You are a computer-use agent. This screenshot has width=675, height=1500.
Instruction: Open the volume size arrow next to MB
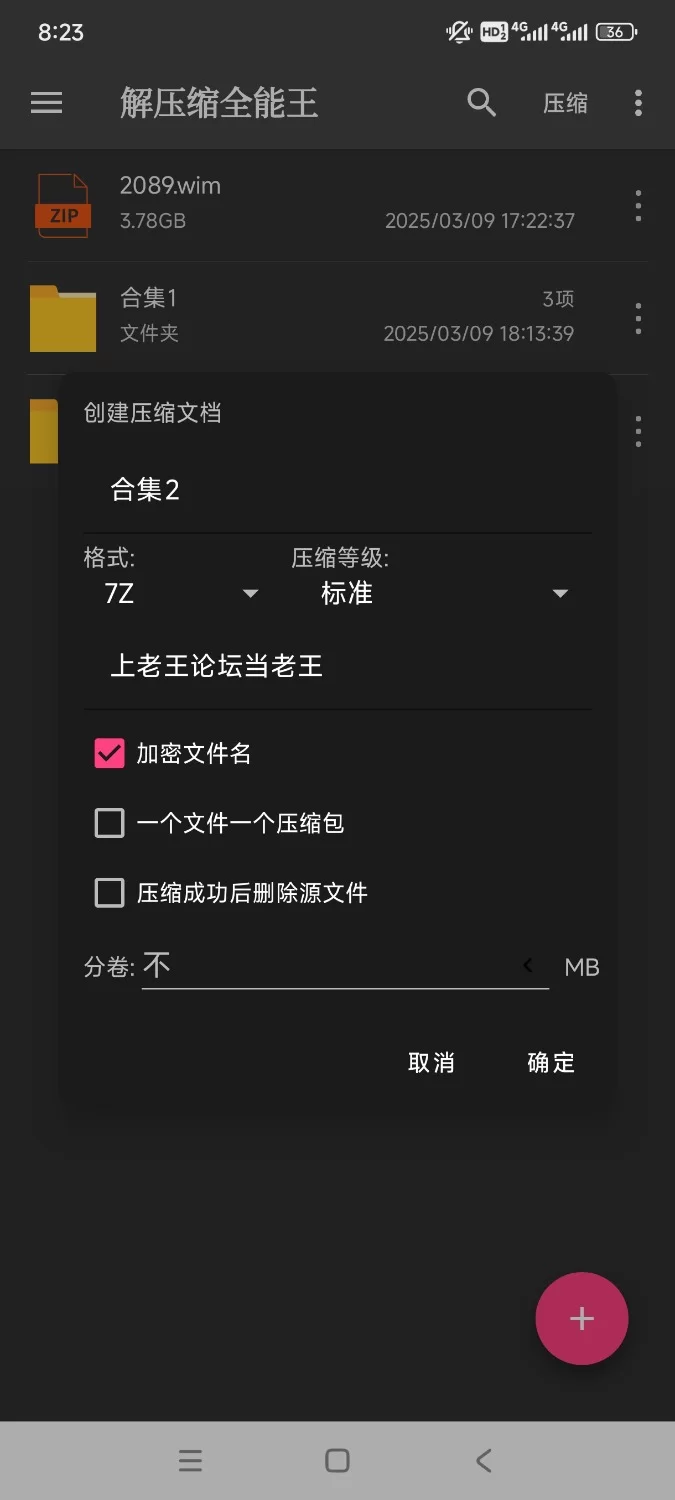[528, 966]
